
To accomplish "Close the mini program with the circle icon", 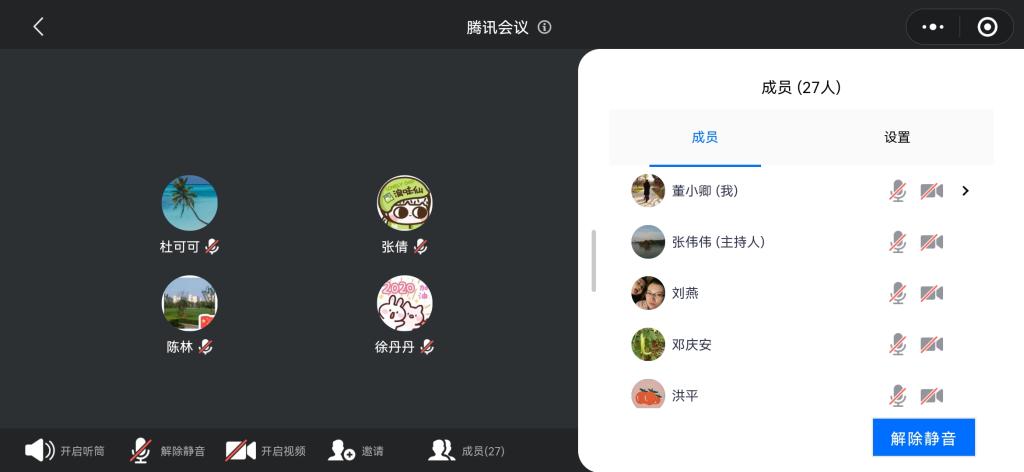I will (987, 27).
